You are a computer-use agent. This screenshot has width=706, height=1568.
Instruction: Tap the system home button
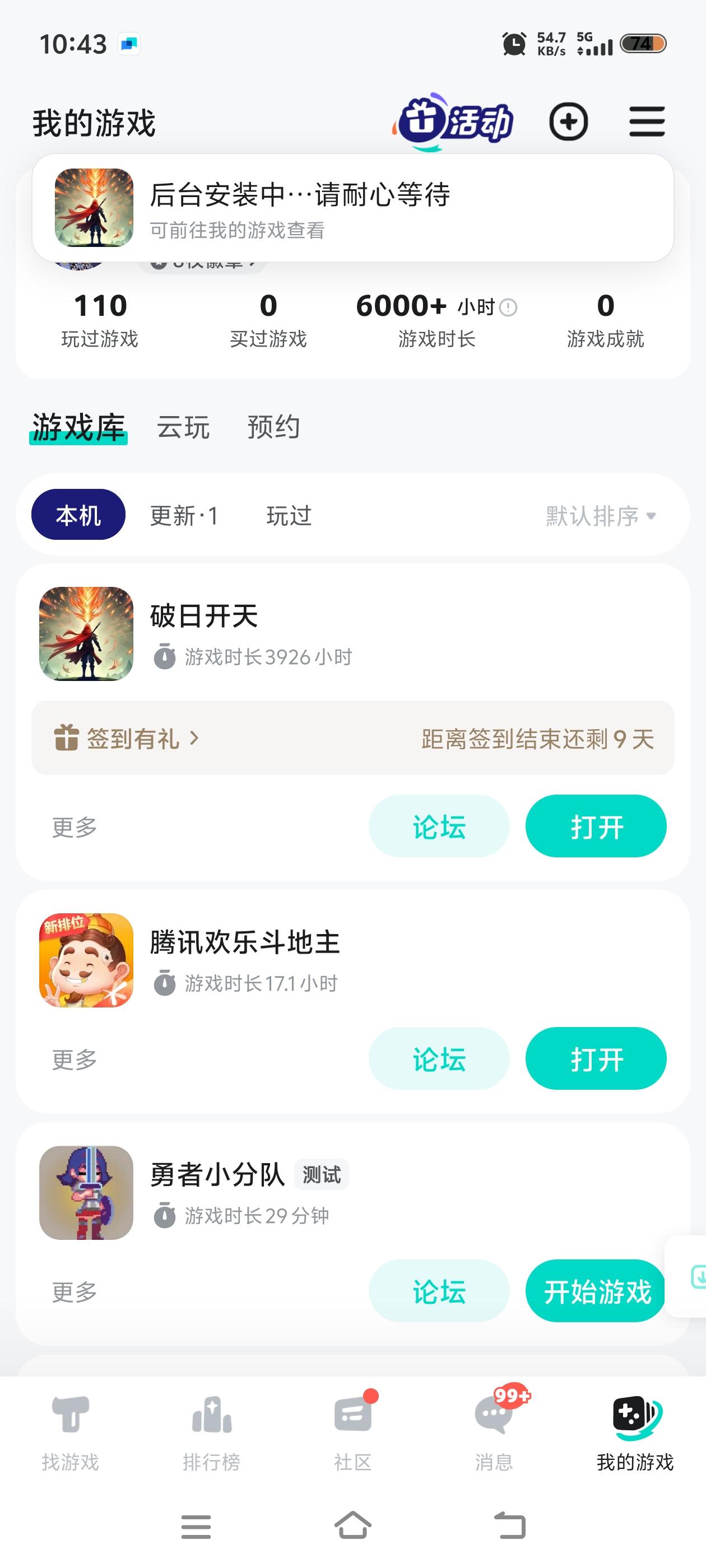point(352,1526)
